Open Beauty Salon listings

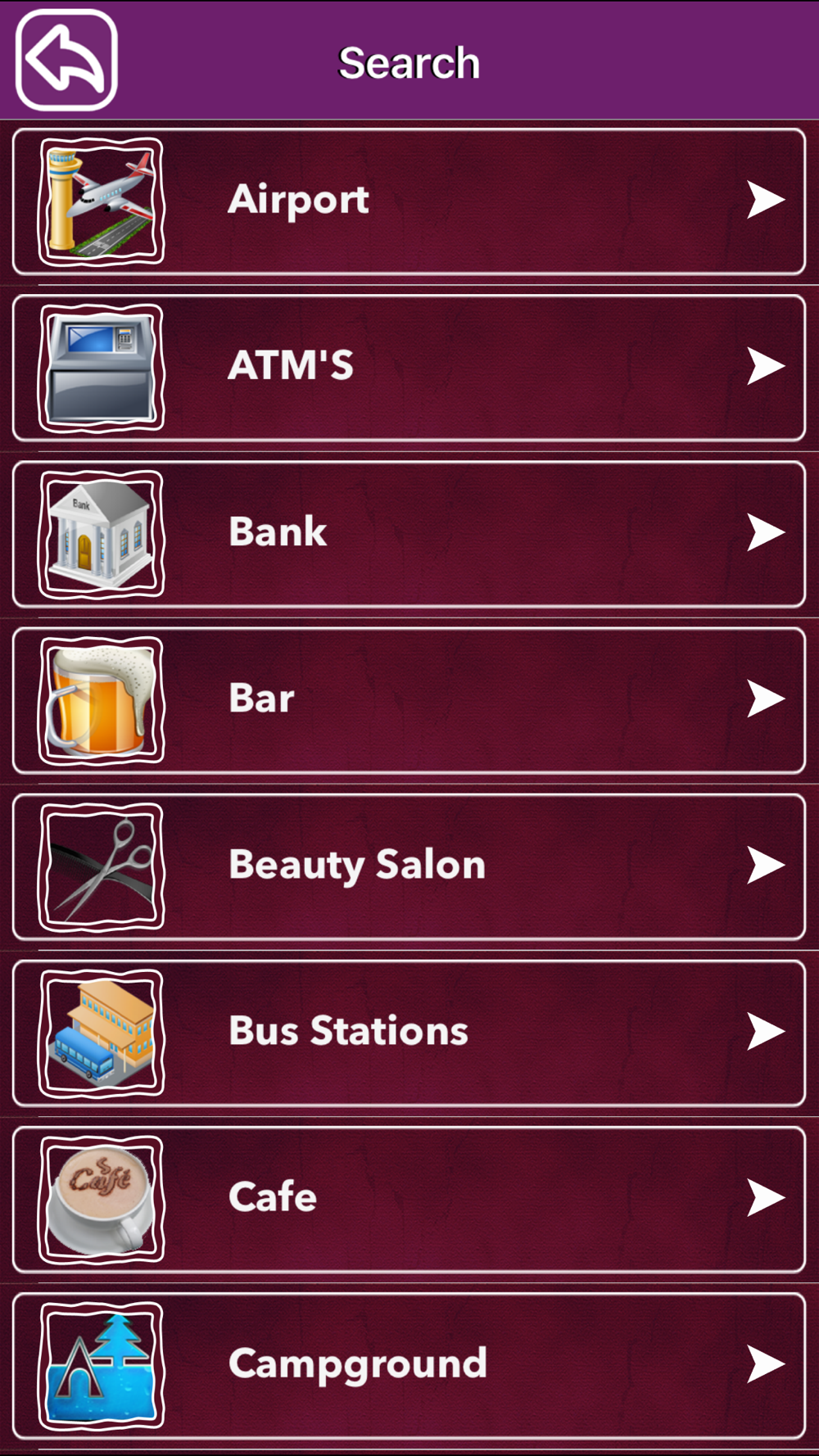[x=409, y=866]
